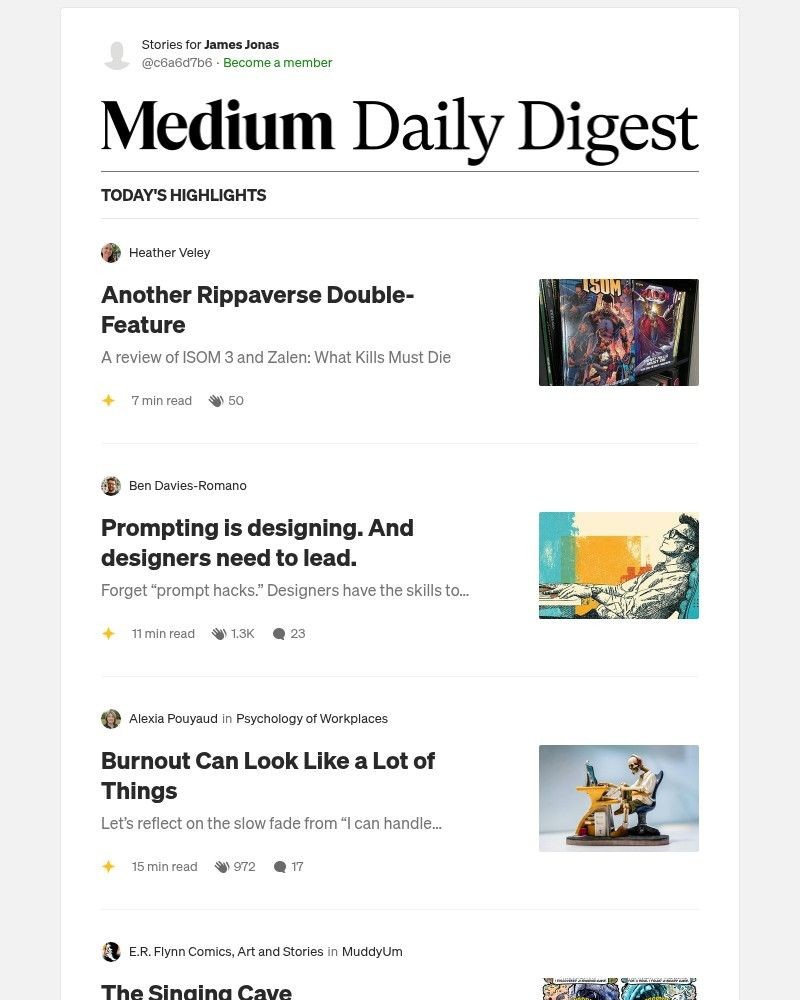Open the Another Rippaverse Double-Feature article

(x=257, y=309)
